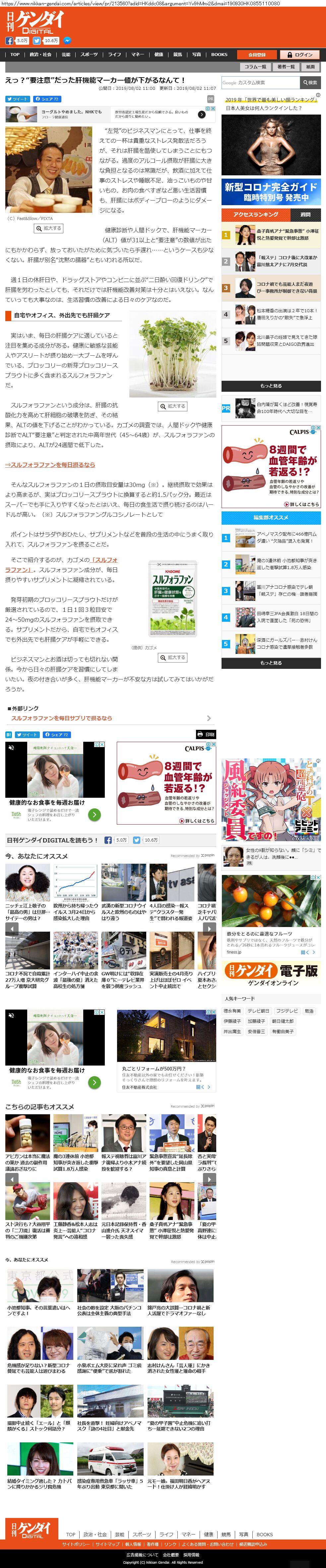This screenshot has width=326, height=1568.
Task: Focus the Google カスタム検索 field
Action: tap(260, 82)
